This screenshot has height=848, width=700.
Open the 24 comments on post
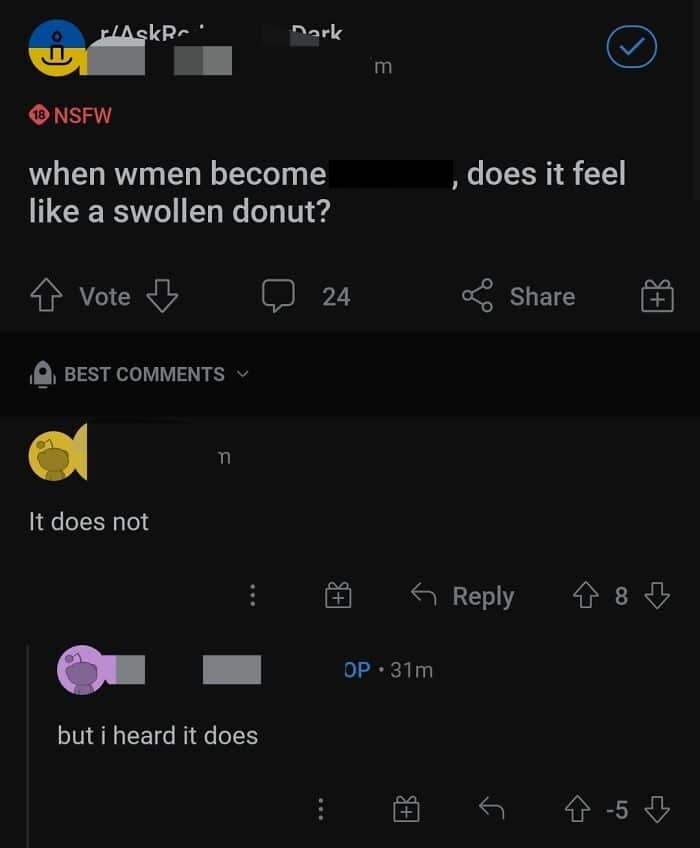tap(305, 296)
